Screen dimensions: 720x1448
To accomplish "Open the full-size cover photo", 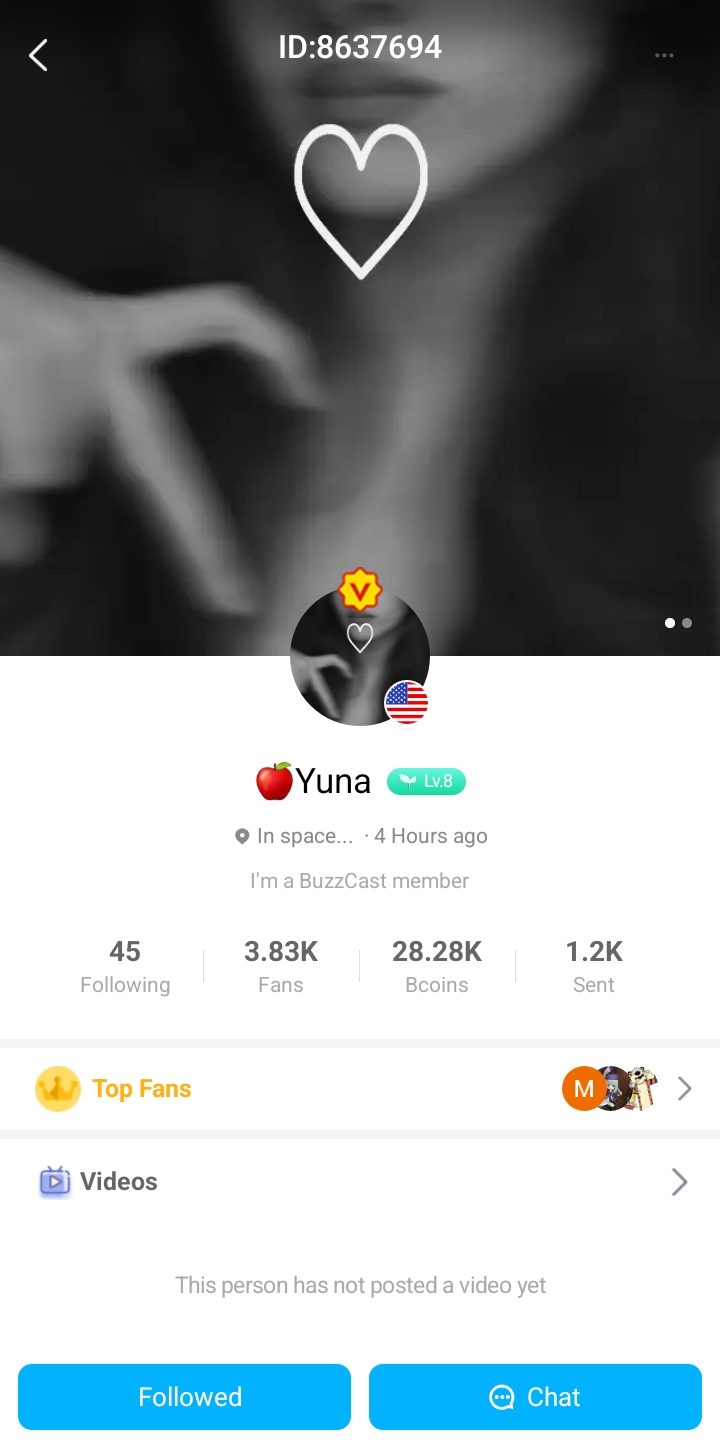I will [x=360, y=380].
